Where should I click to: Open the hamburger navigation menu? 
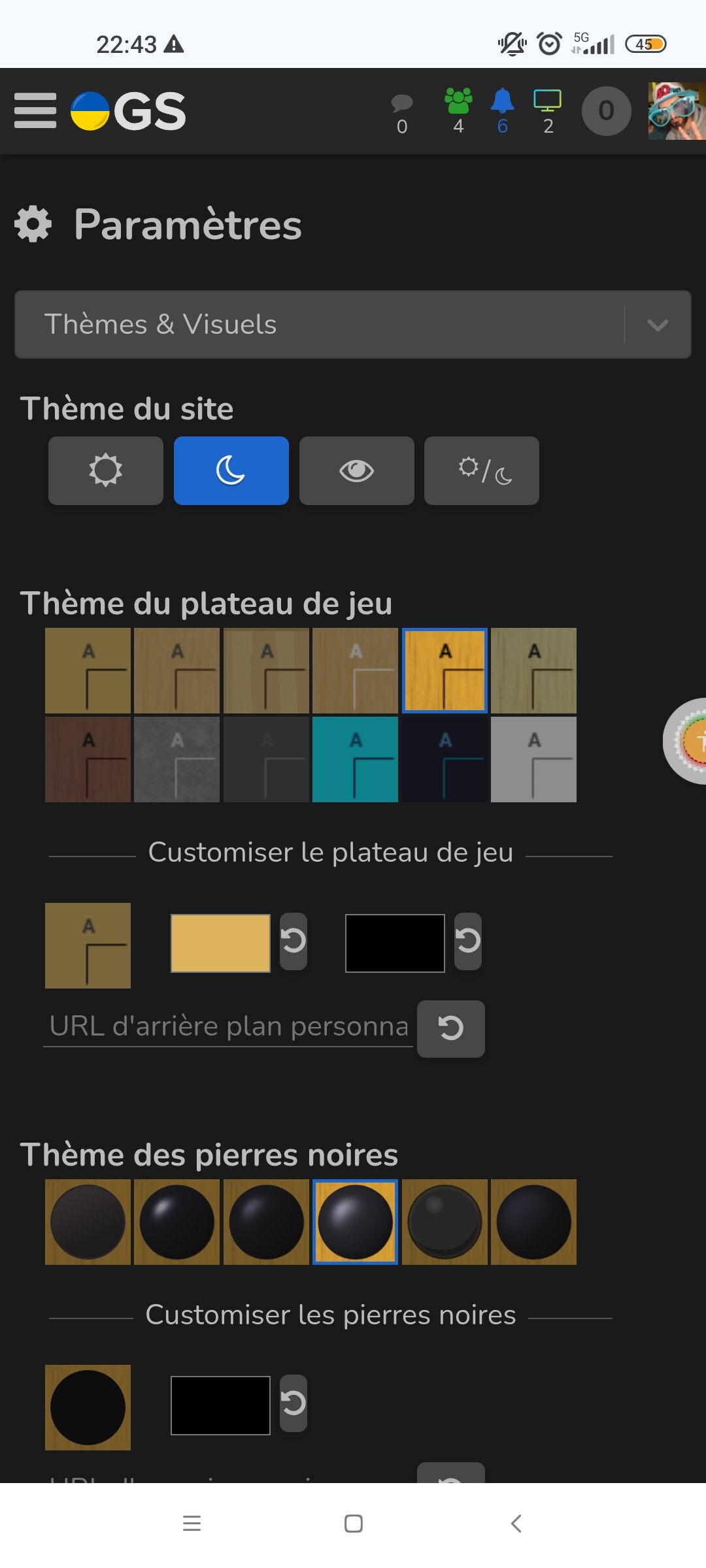tap(35, 110)
